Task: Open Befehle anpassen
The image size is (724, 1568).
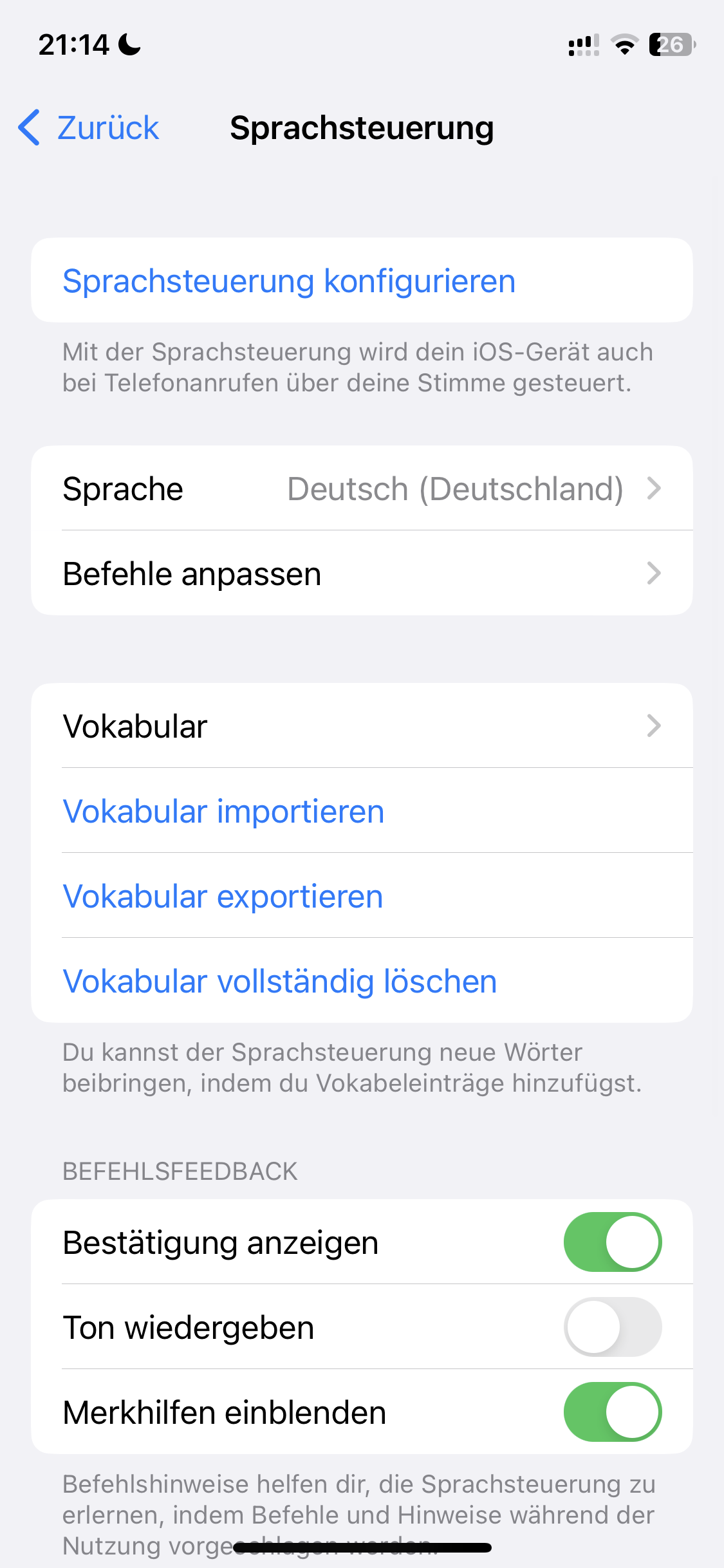Action: (362, 574)
